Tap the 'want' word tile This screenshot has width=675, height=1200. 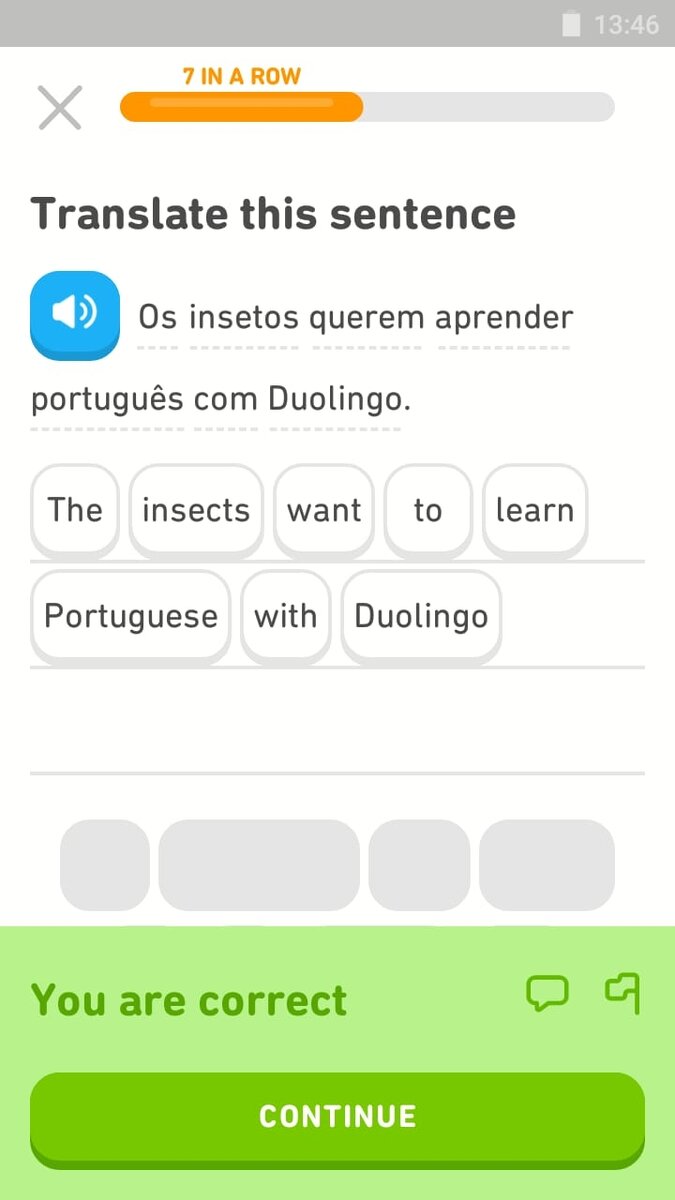coord(324,510)
